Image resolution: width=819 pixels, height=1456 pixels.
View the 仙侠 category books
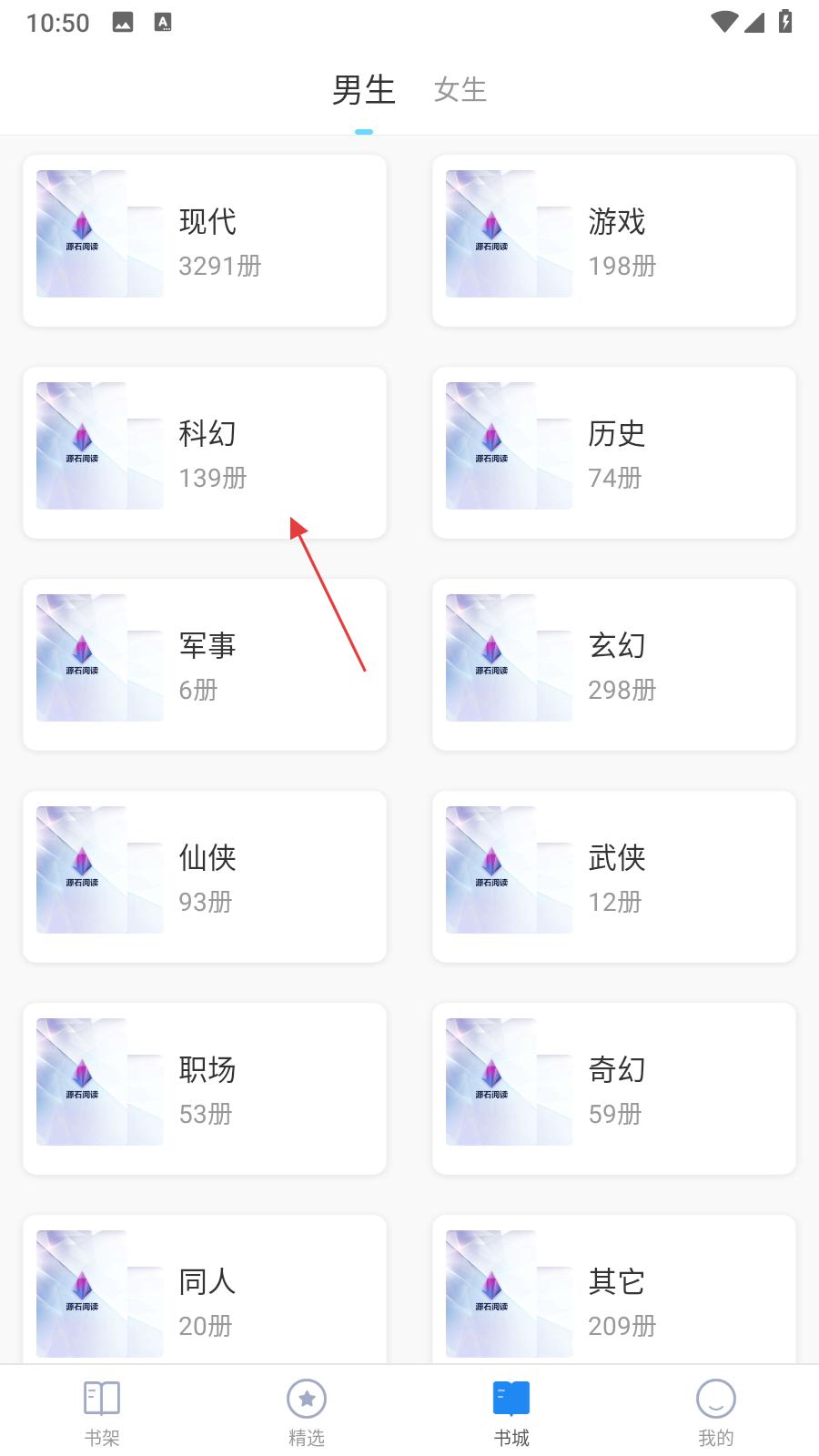[205, 876]
